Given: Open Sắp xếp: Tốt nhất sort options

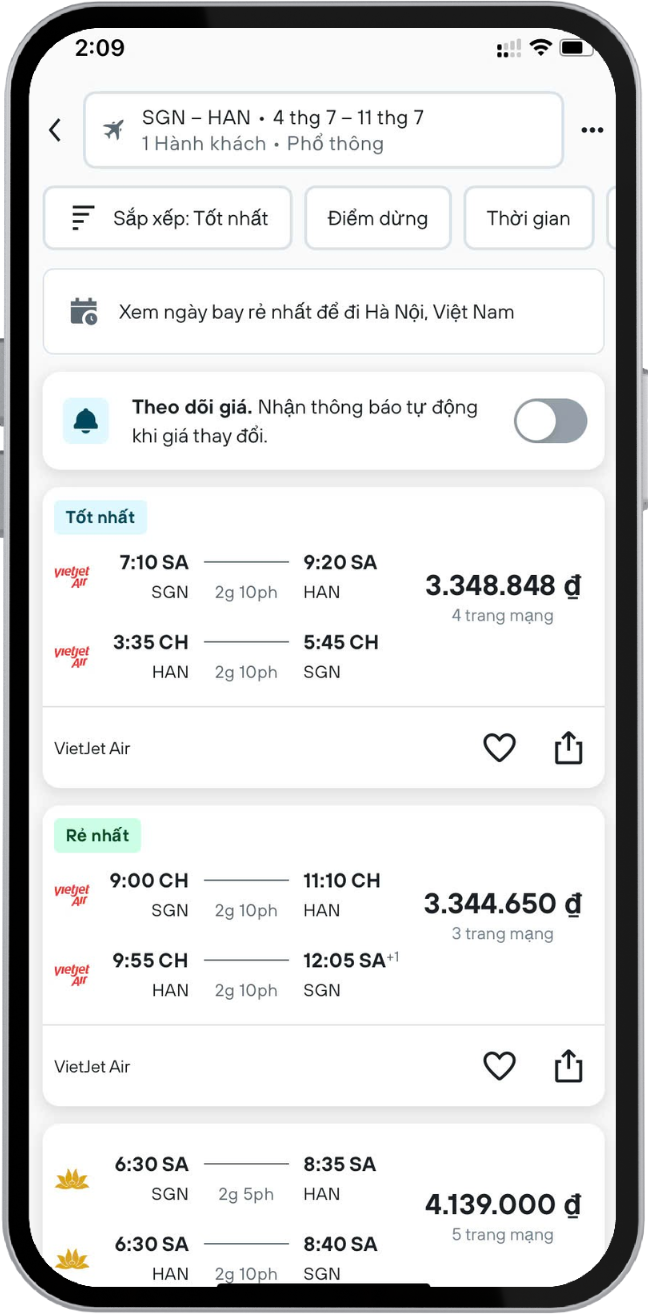Looking at the screenshot, I should coord(168,218).
